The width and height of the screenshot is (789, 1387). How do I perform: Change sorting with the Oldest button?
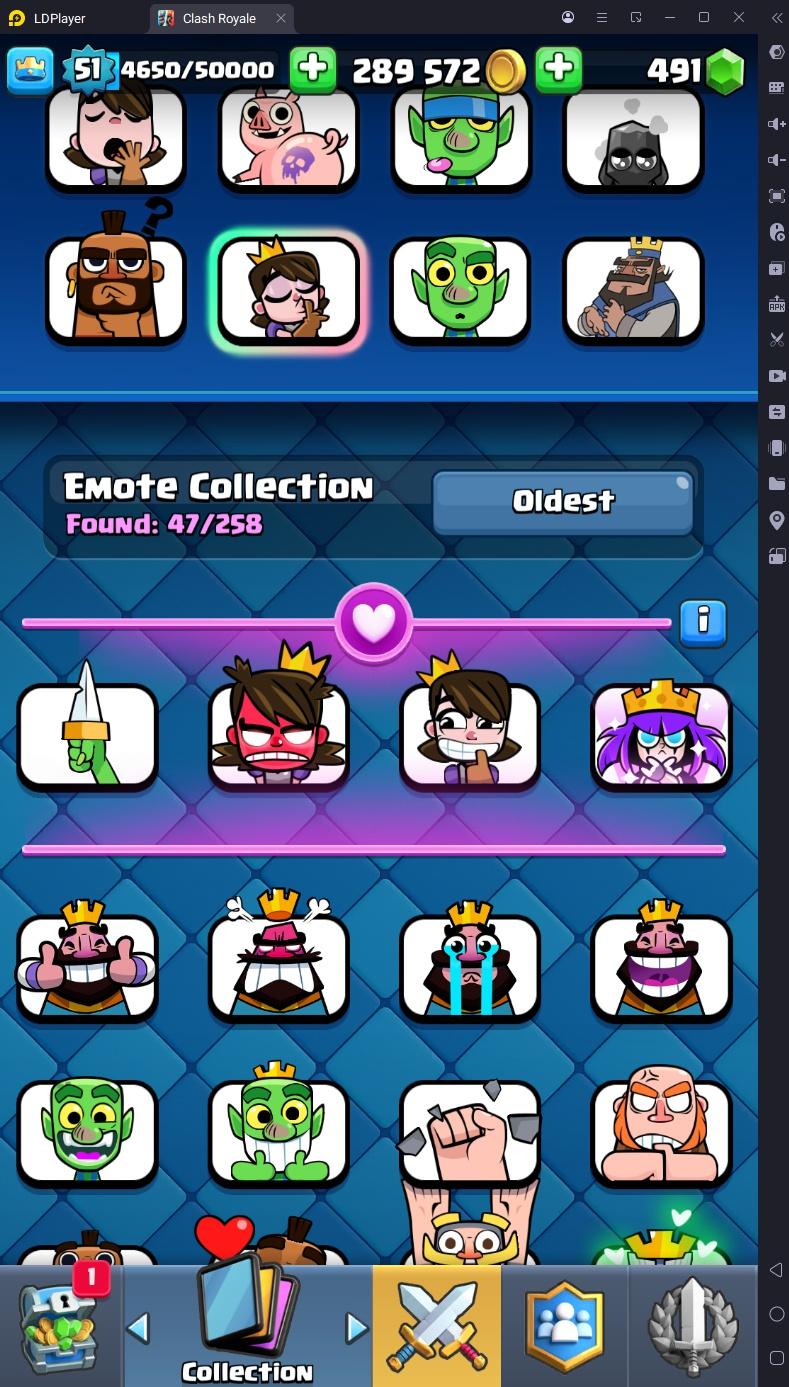click(563, 501)
